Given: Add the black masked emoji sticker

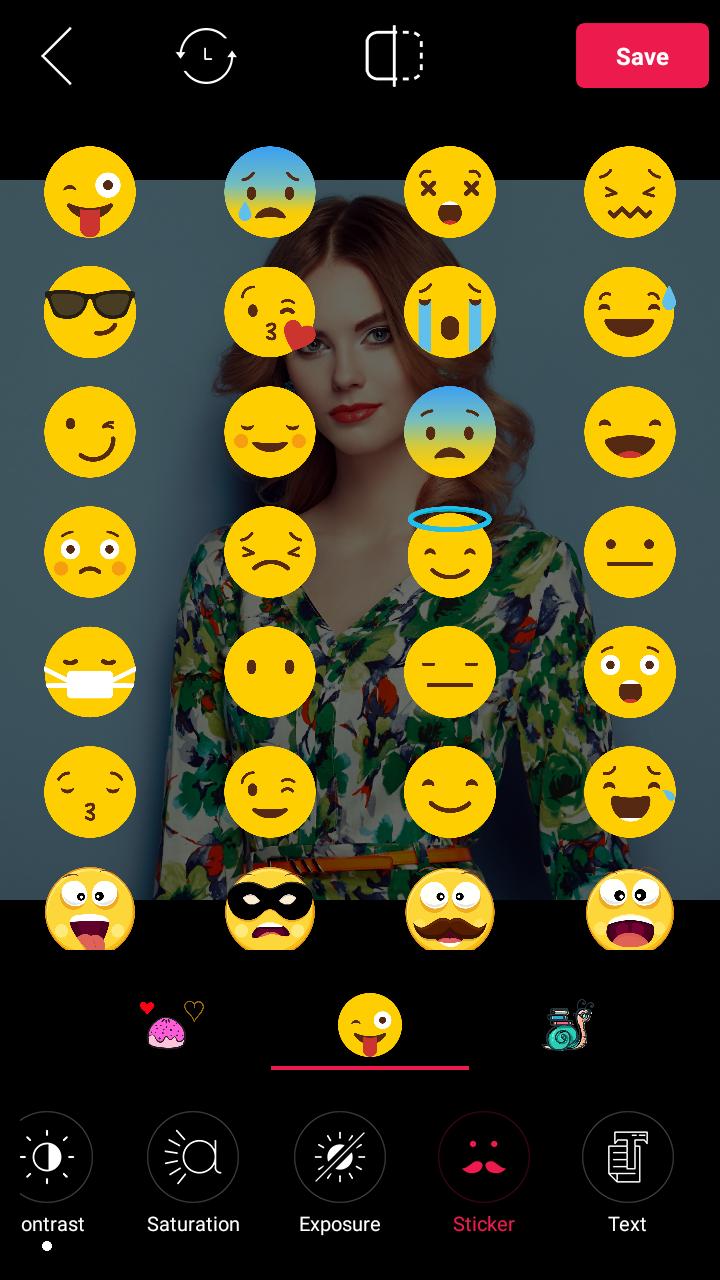Looking at the screenshot, I should point(270,909).
